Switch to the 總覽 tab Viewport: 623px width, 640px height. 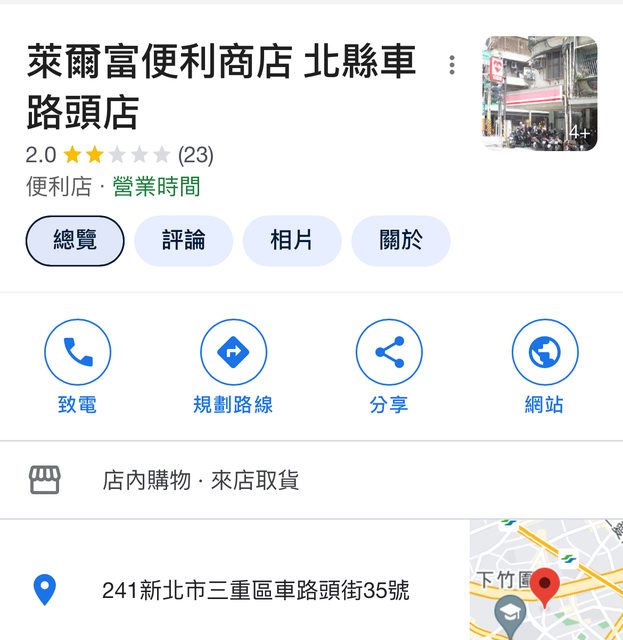coord(75,241)
